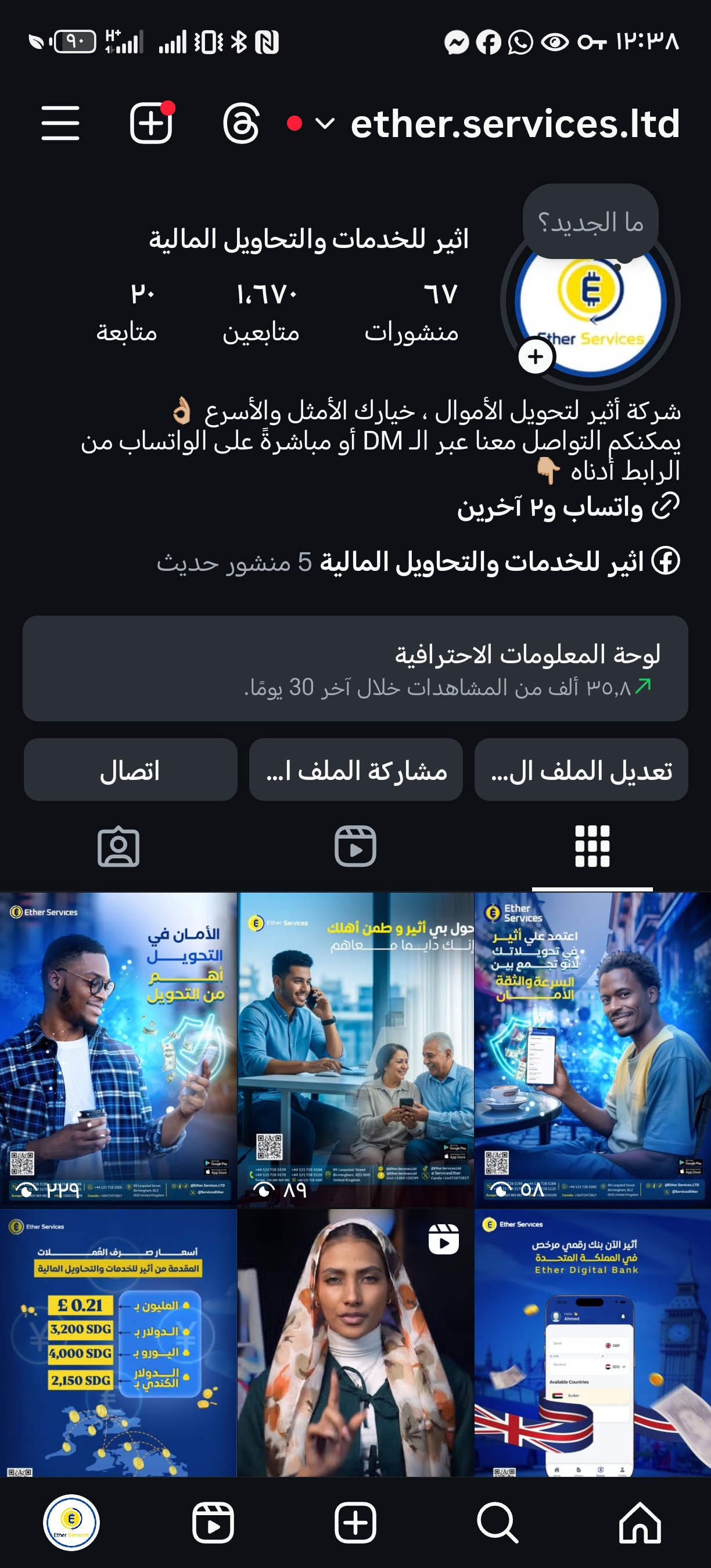Open the linked Facebook page
The width and height of the screenshot is (711, 1568).
(x=481, y=562)
